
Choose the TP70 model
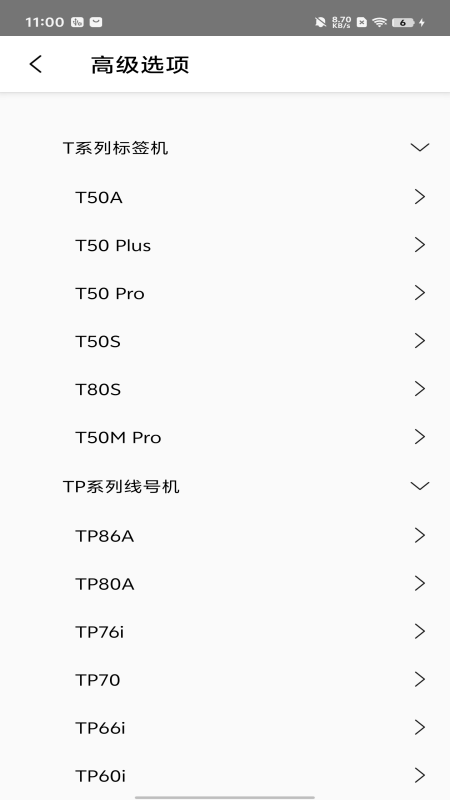click(225, 680)
